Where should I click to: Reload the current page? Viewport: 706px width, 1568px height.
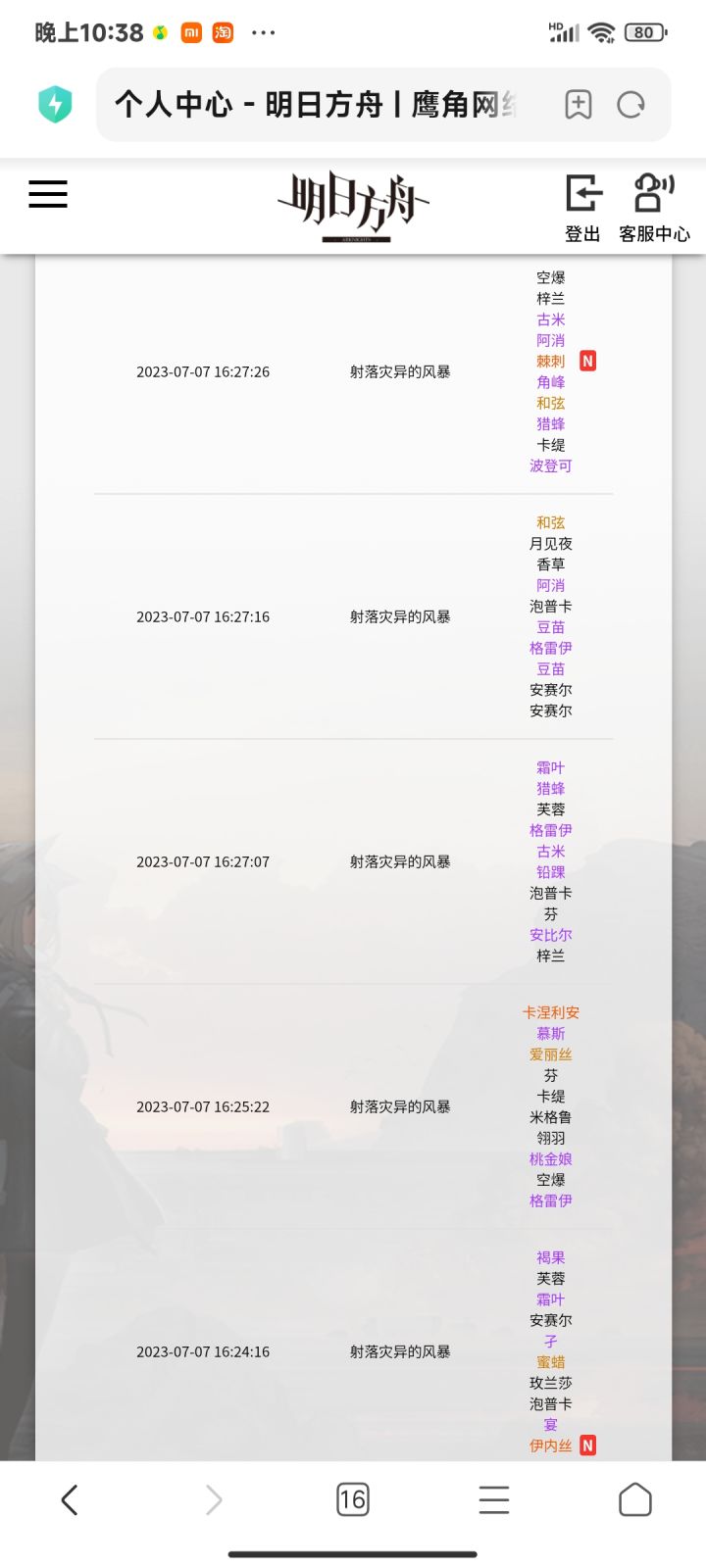point(630,104)
